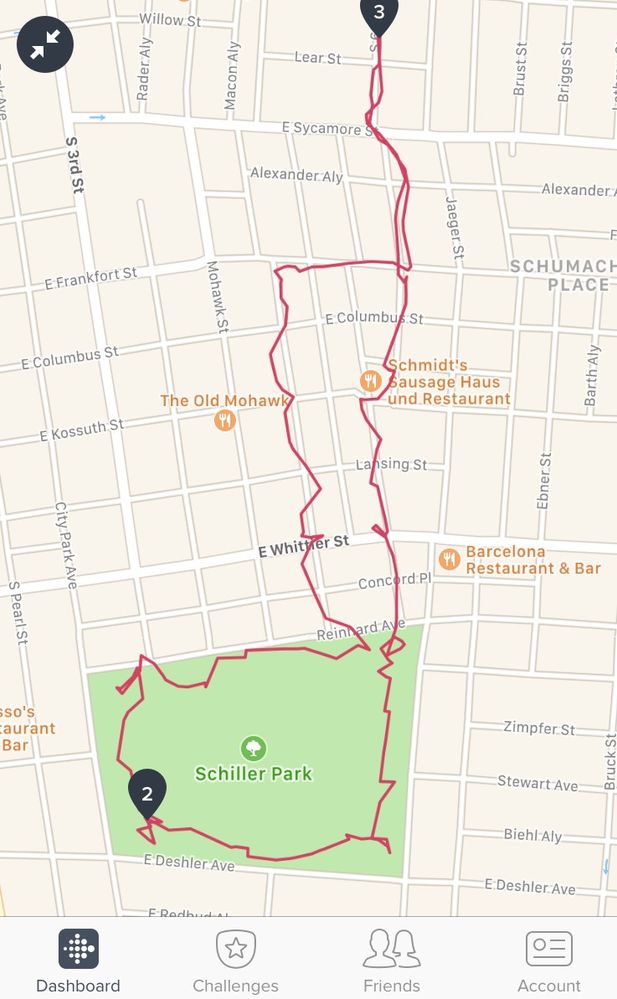Viewport: 617px width, 999px height.
Task: Select The Old Mohawk restaurant marker
Action: (226, 420)
